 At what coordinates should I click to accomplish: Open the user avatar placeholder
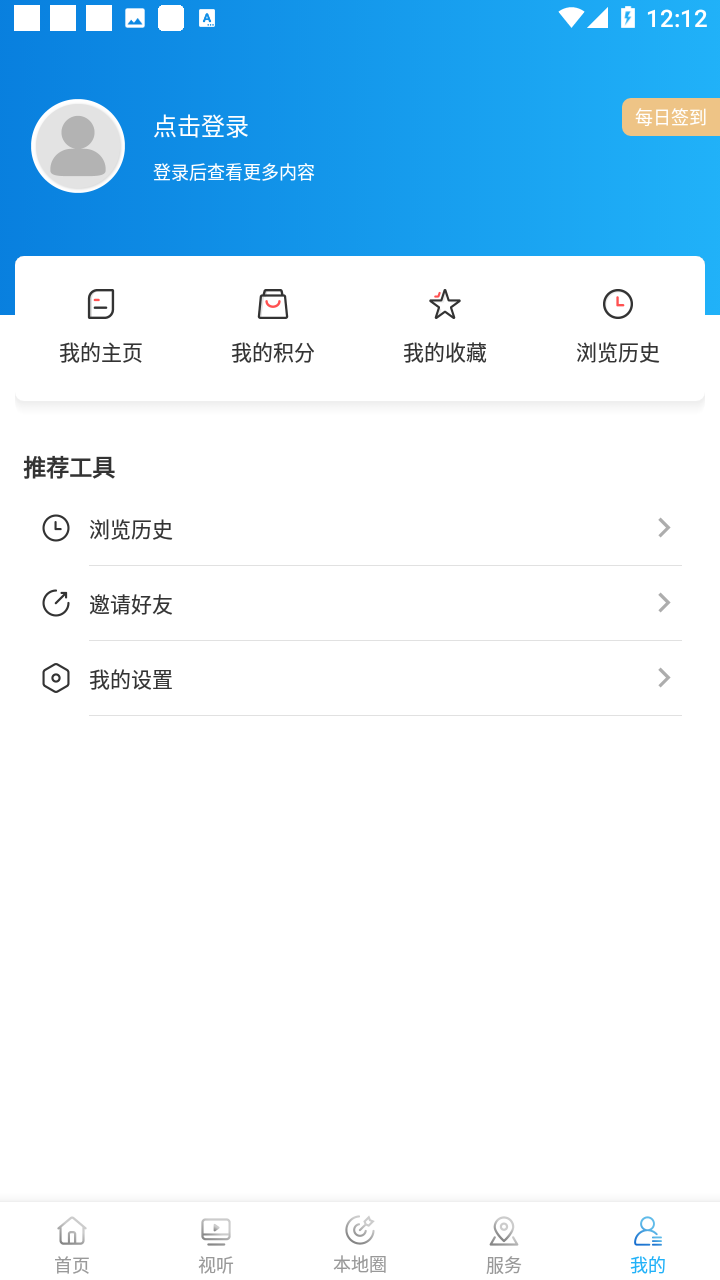click(x=78, y=145)
